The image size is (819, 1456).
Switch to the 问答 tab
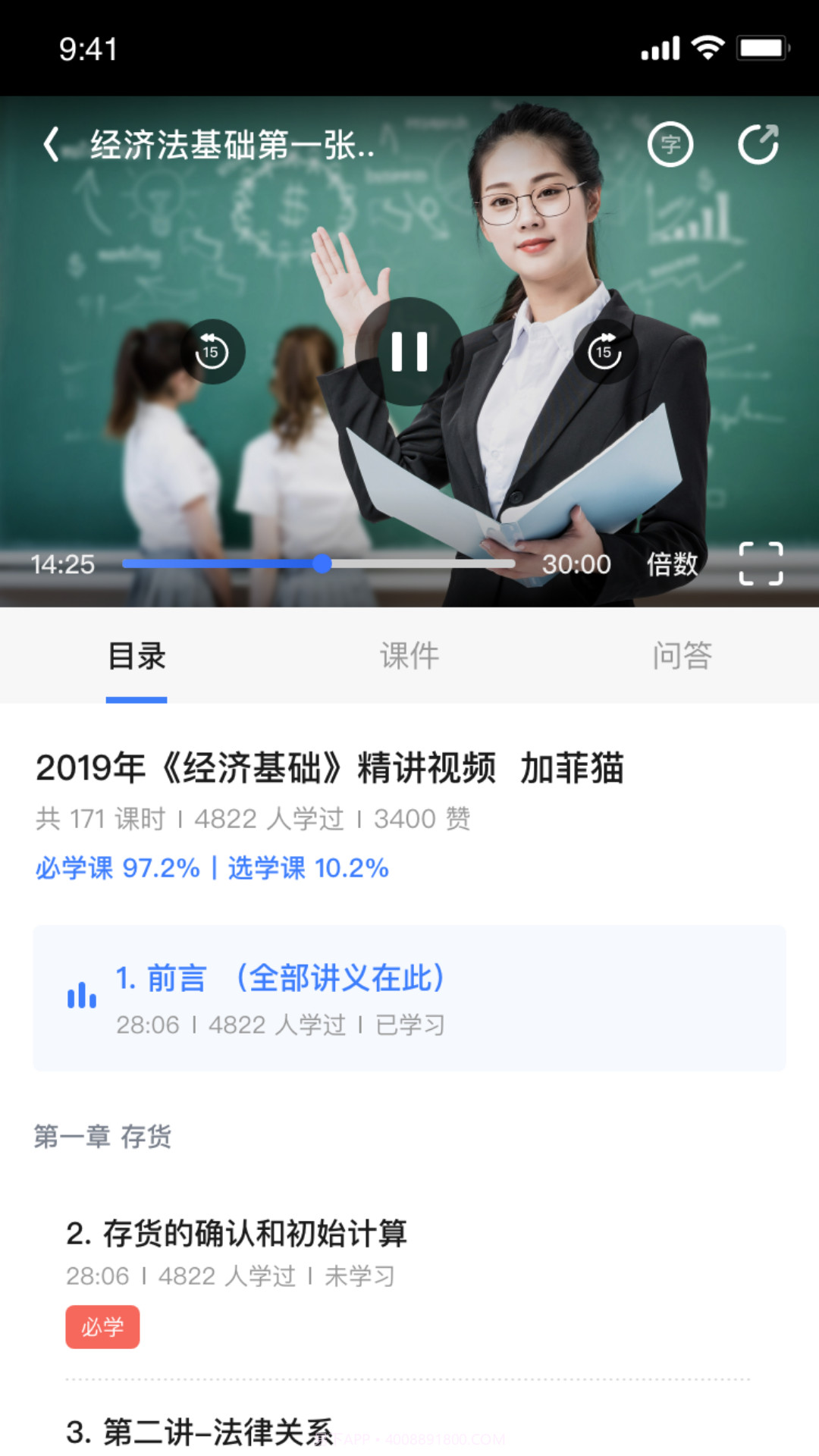point(683,657)
